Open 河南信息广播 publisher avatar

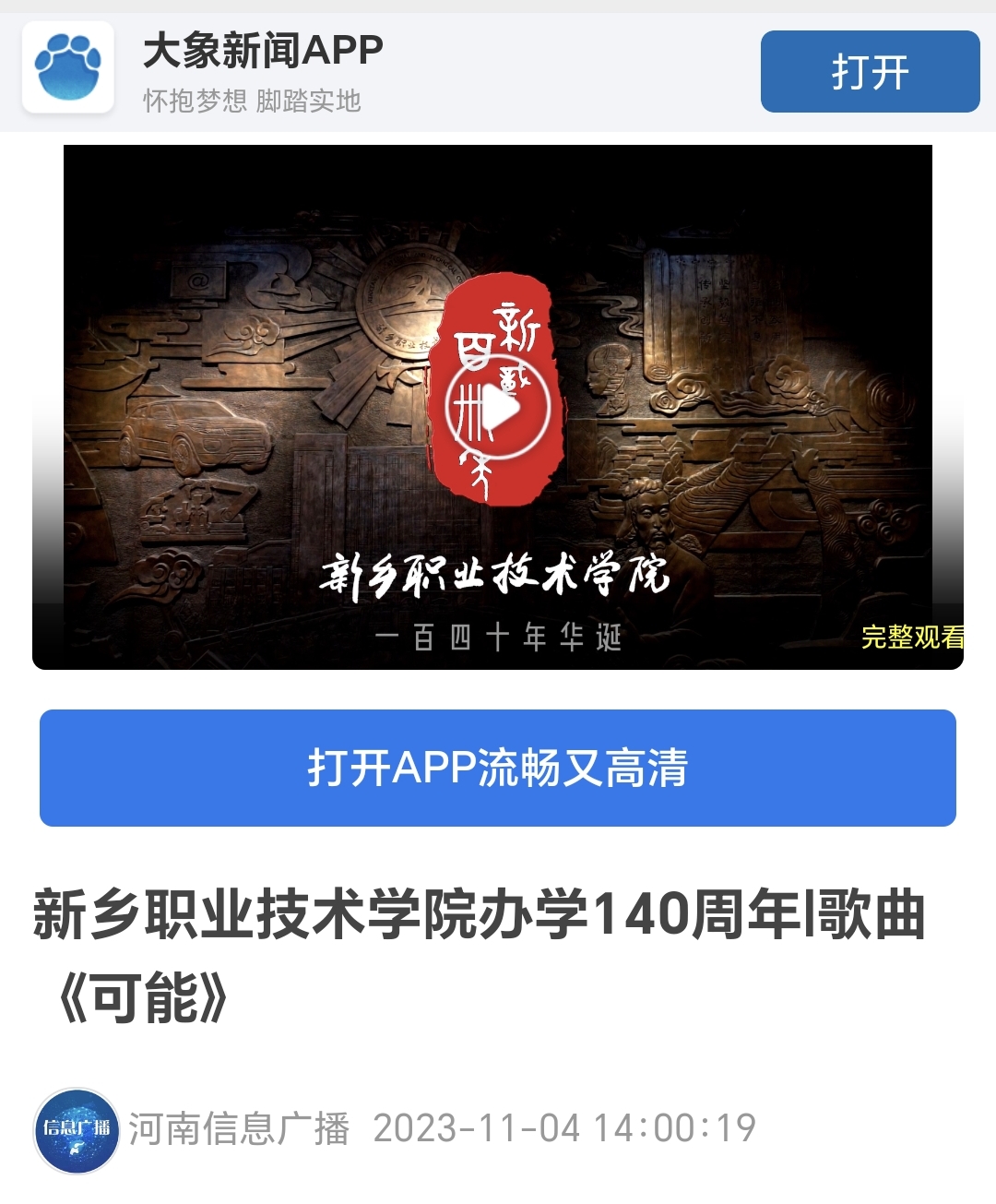coord(77,1130)
